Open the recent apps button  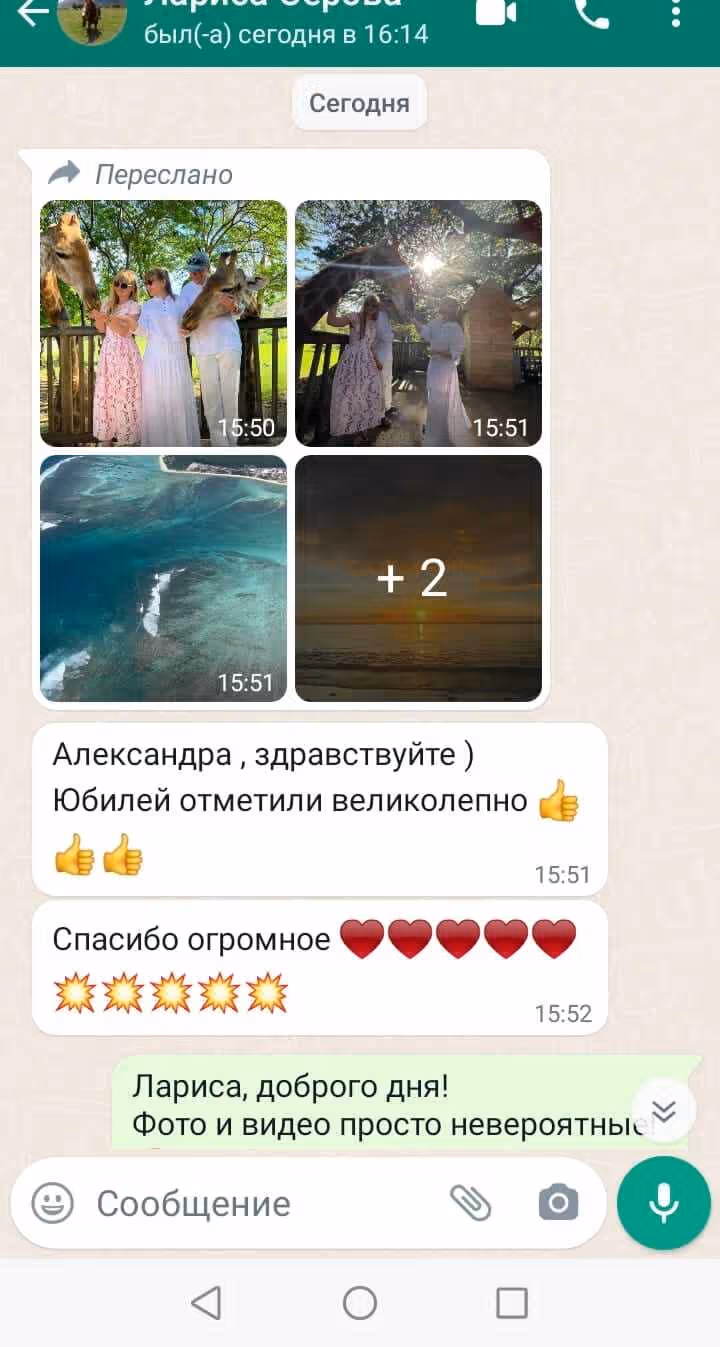[512, 1303]
